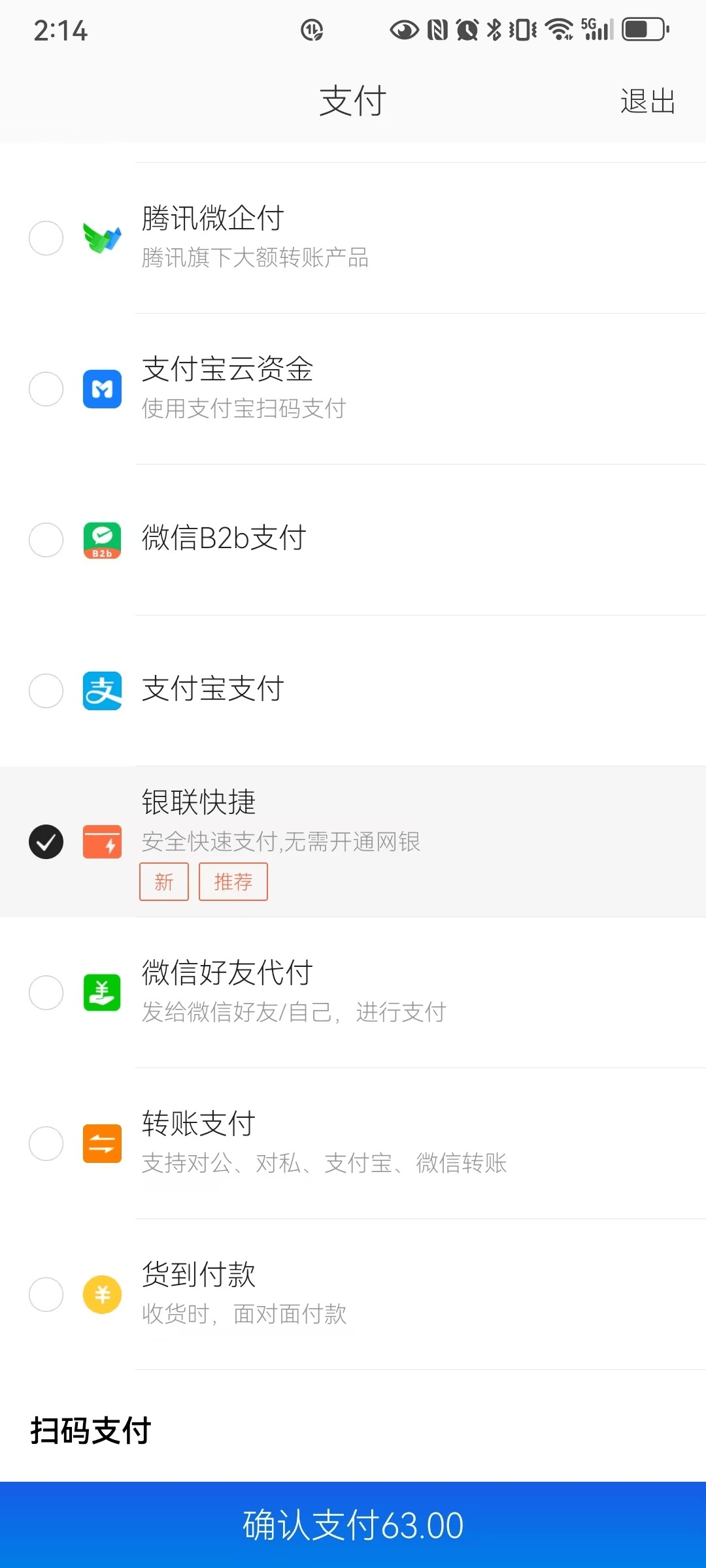Screen dimensions: 706x1568
Task: Choose 微信好友代付 option
Action: click(x=353, y=992)
